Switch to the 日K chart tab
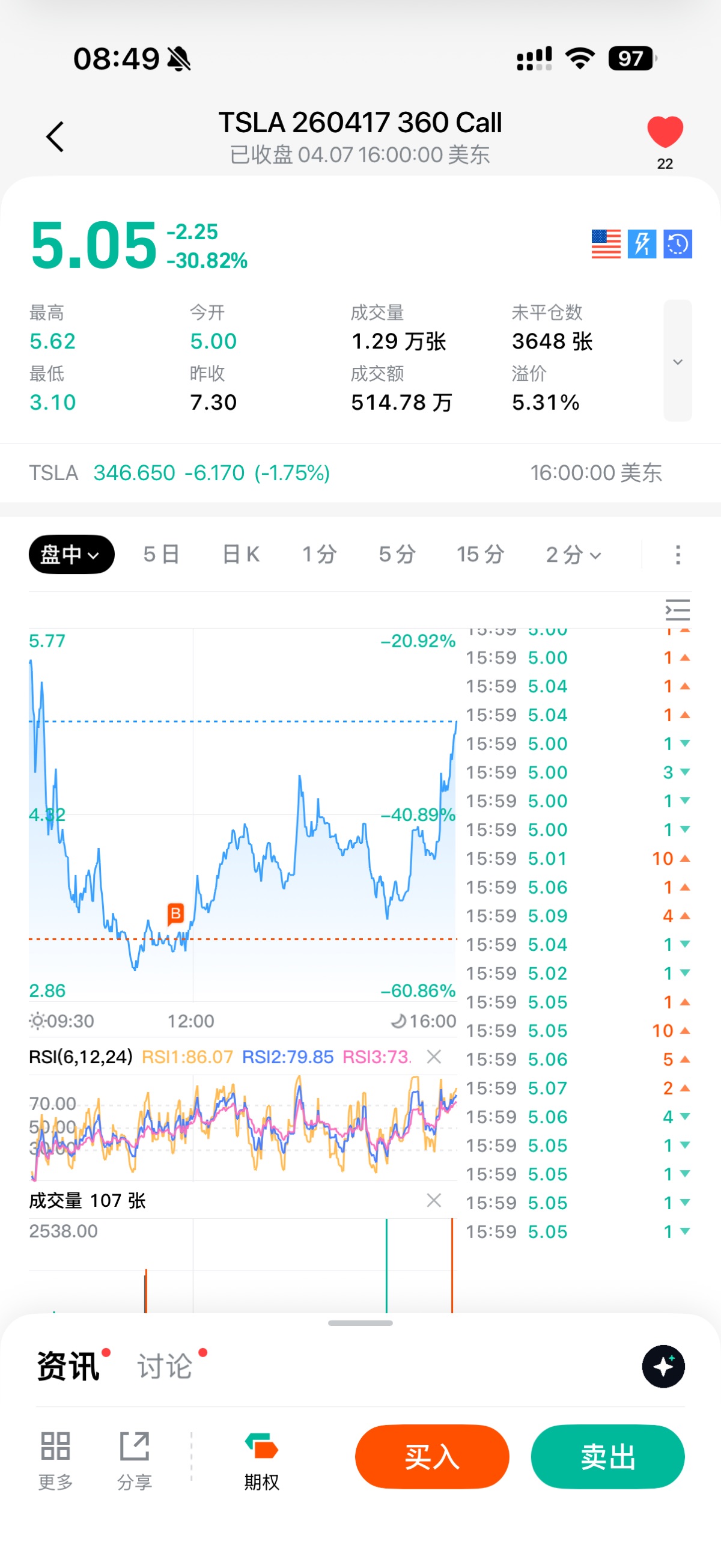Image resolution: width=721 pixels, height=1568 pixels. click(x=241, y=555)
